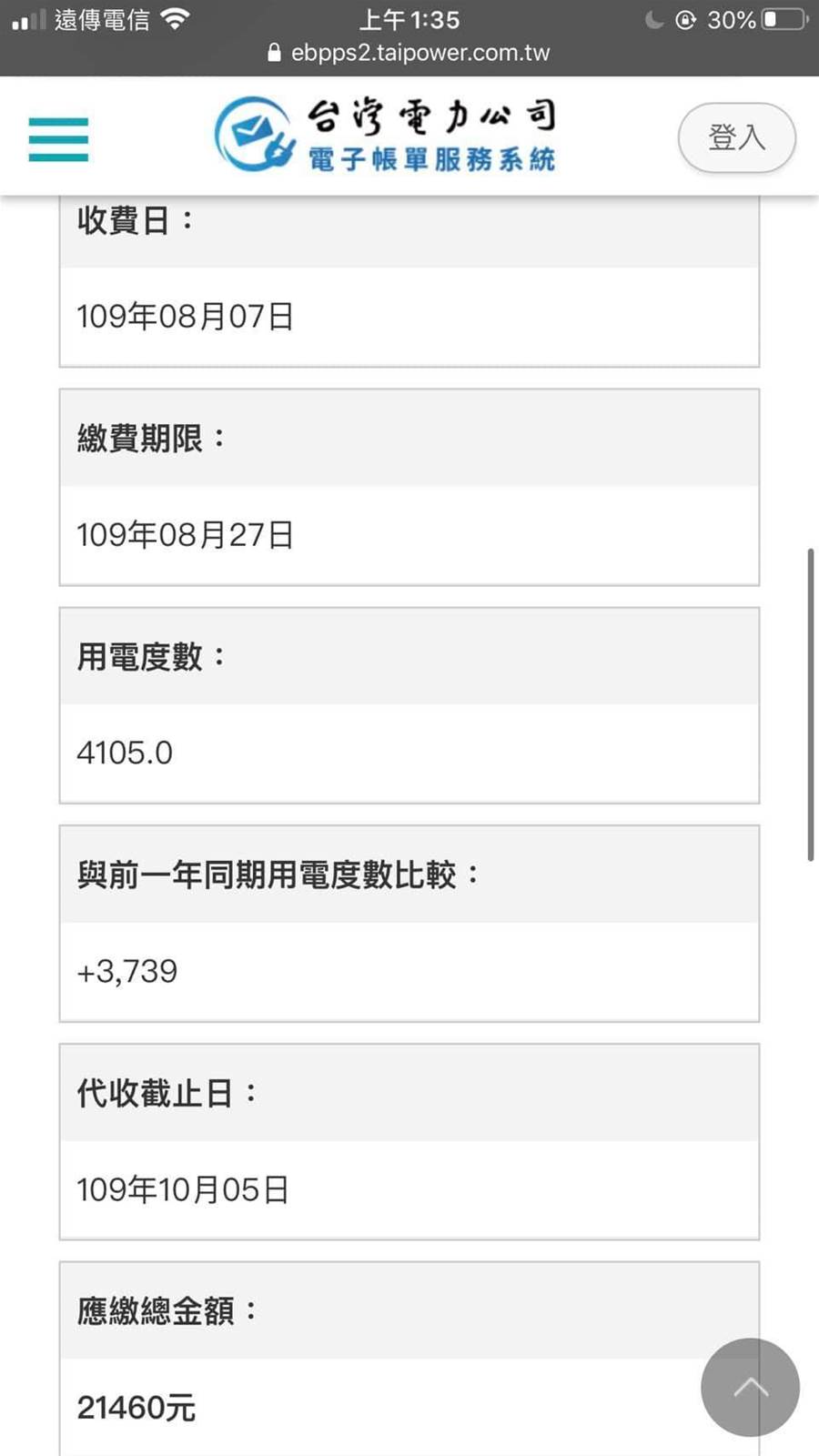
Task: Open the hamburger navigation menu
Action: (58, 139)
